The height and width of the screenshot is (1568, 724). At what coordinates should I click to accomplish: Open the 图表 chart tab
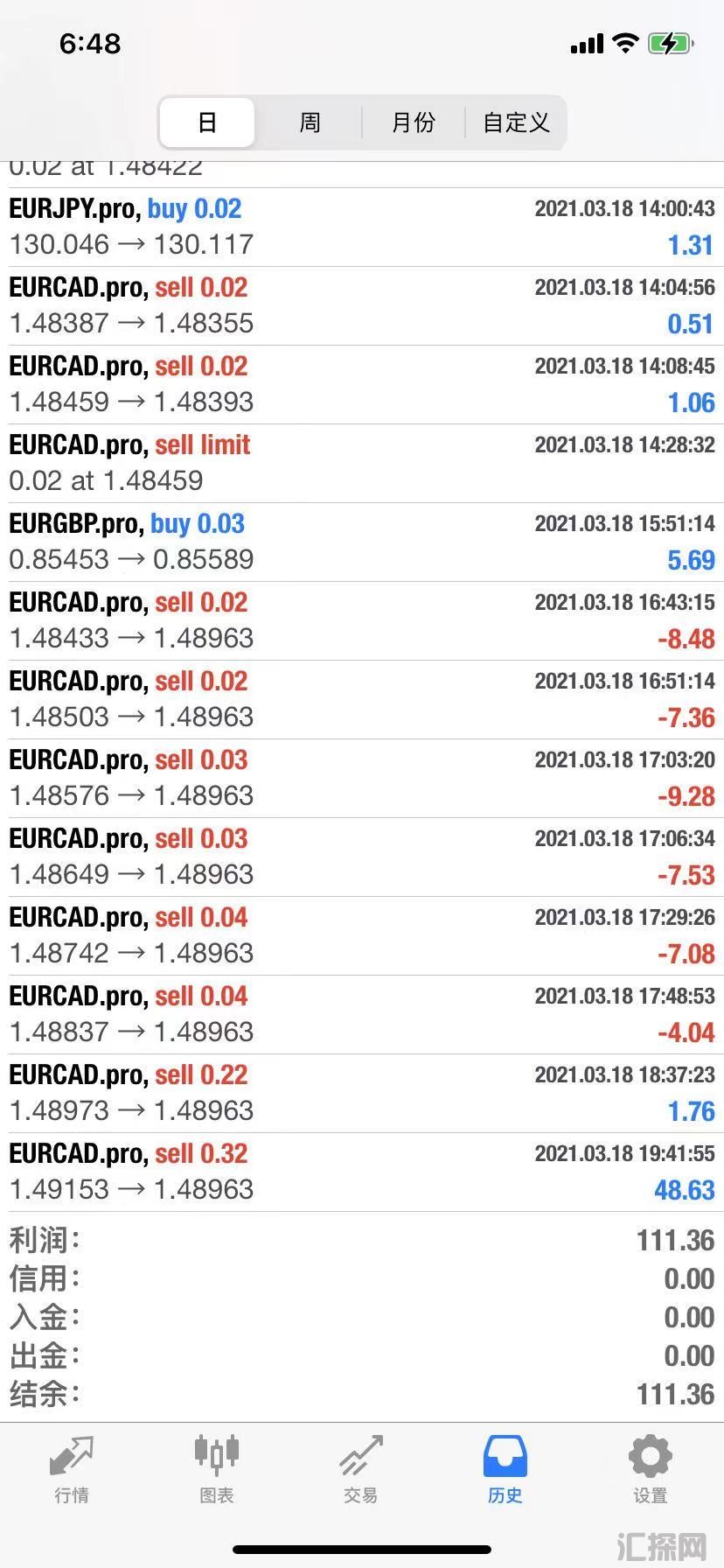point(216,1470)
